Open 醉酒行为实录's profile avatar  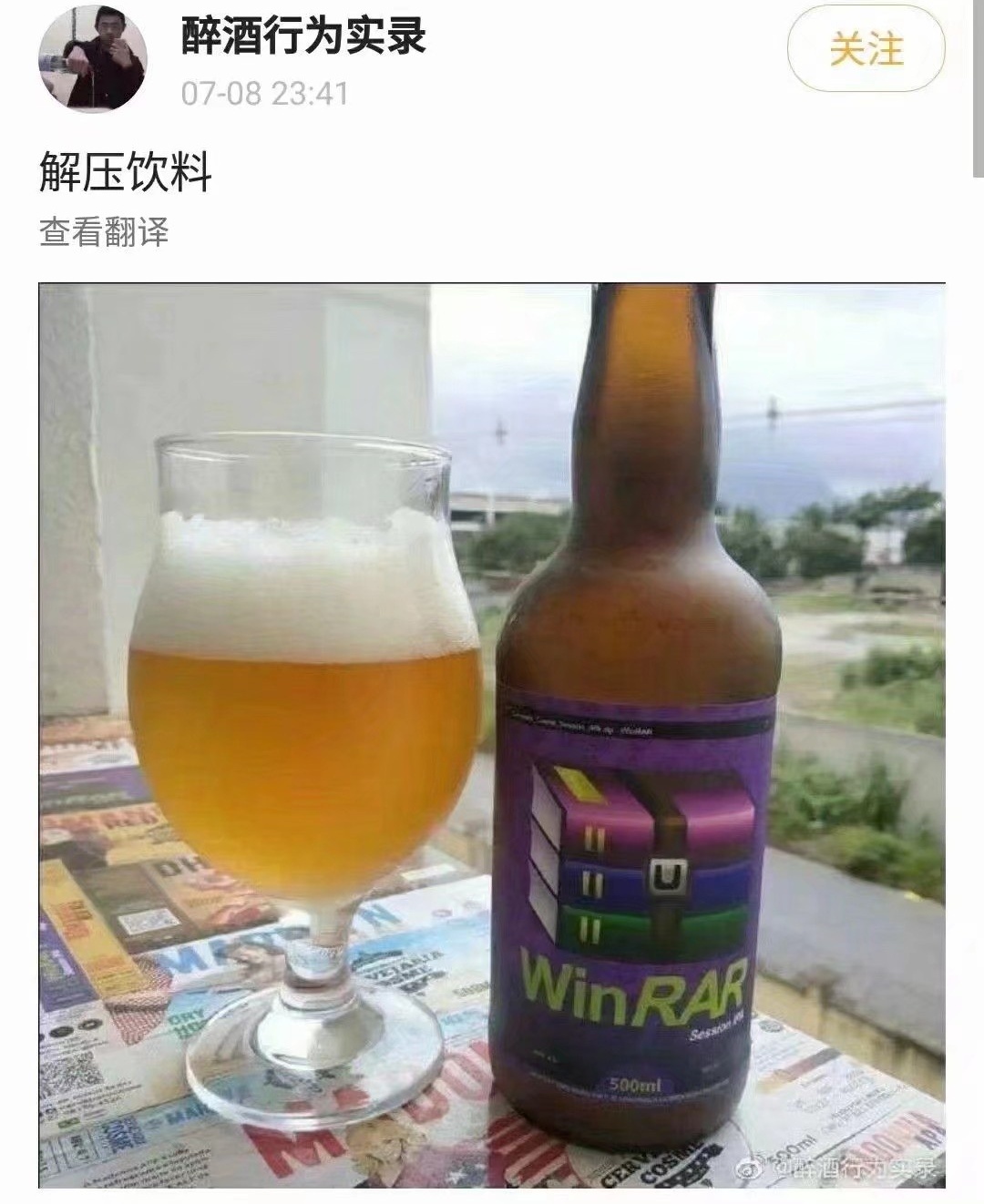pyautogui.click(x=91, y=61)
